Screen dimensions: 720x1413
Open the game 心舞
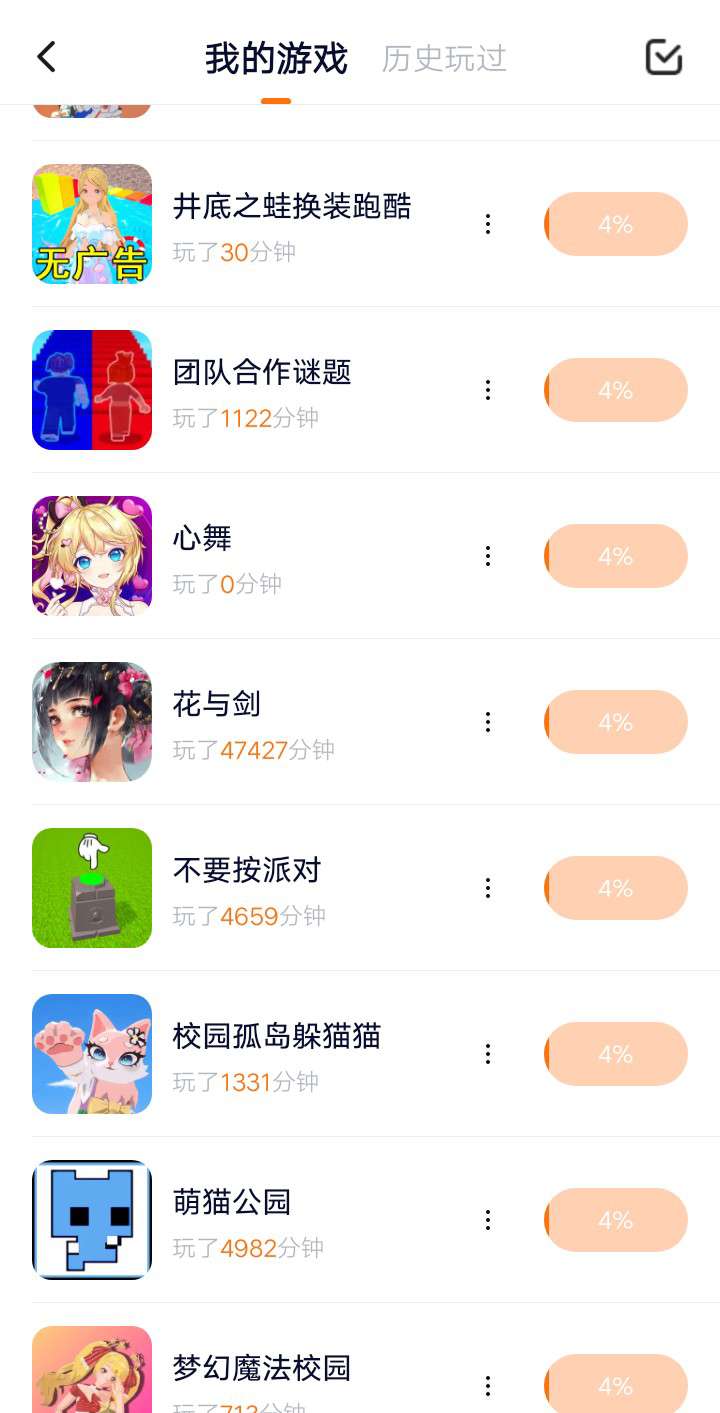[202, 539]
